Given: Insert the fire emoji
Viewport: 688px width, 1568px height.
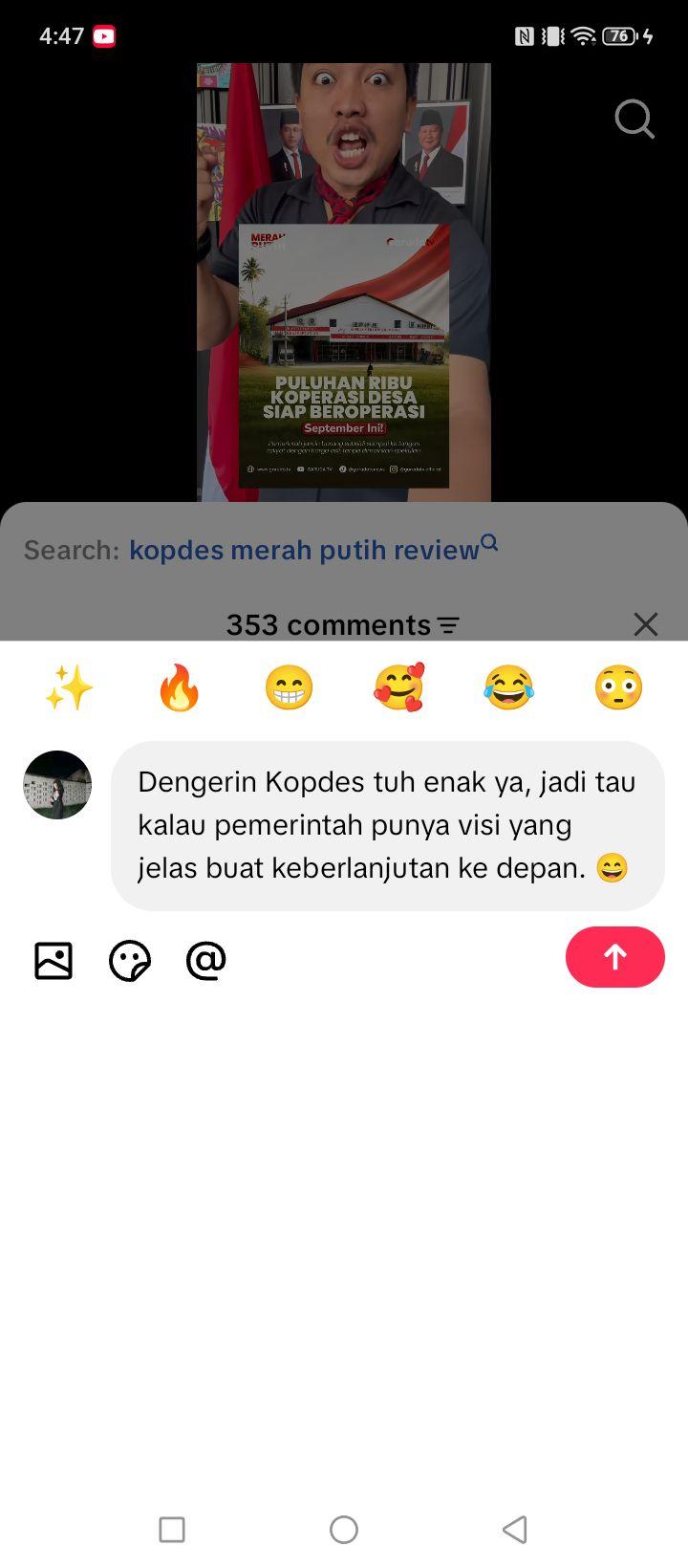Looking at the screenshot, I should coord(179,687).
